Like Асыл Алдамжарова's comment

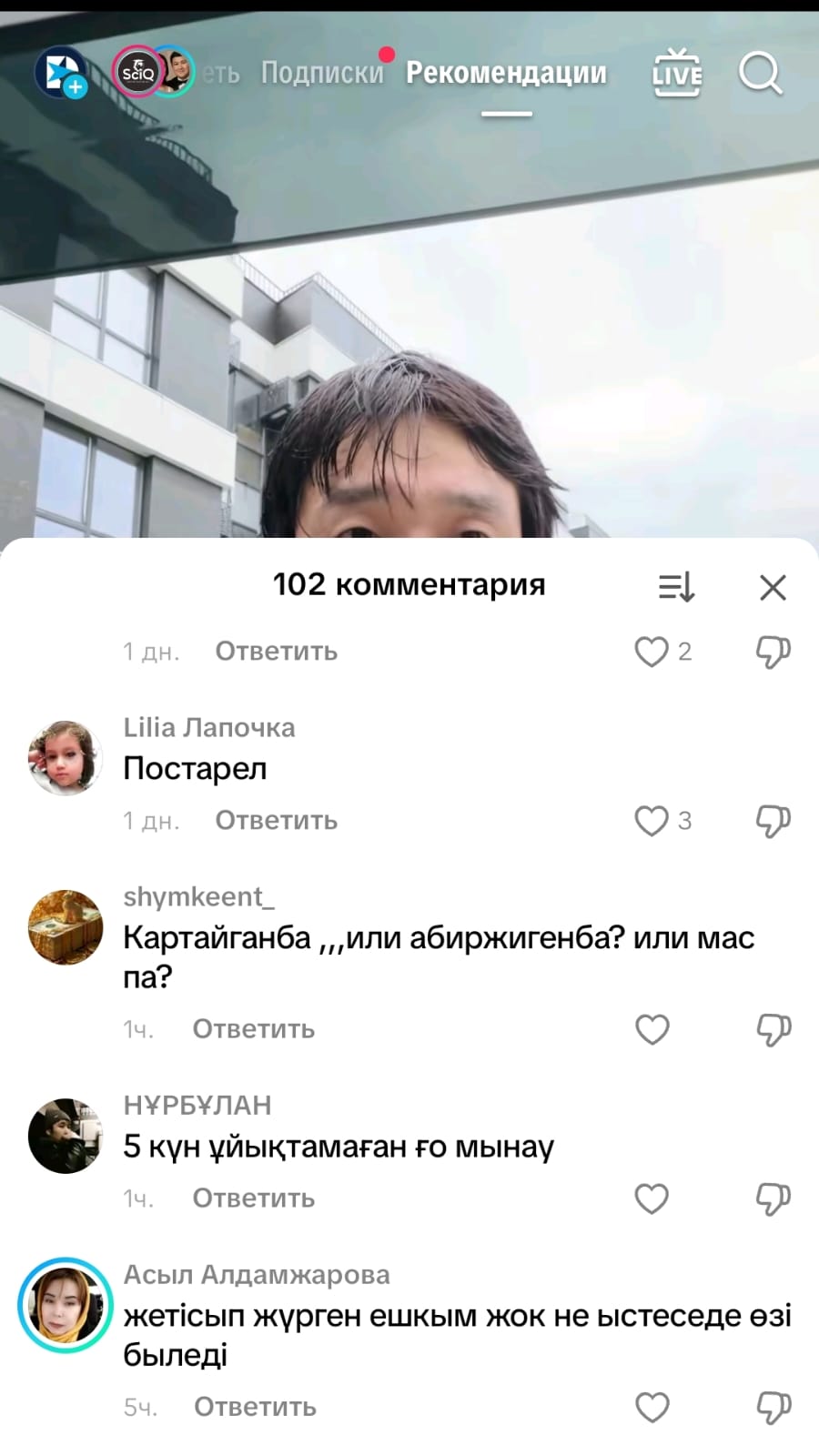(652, 1407)
